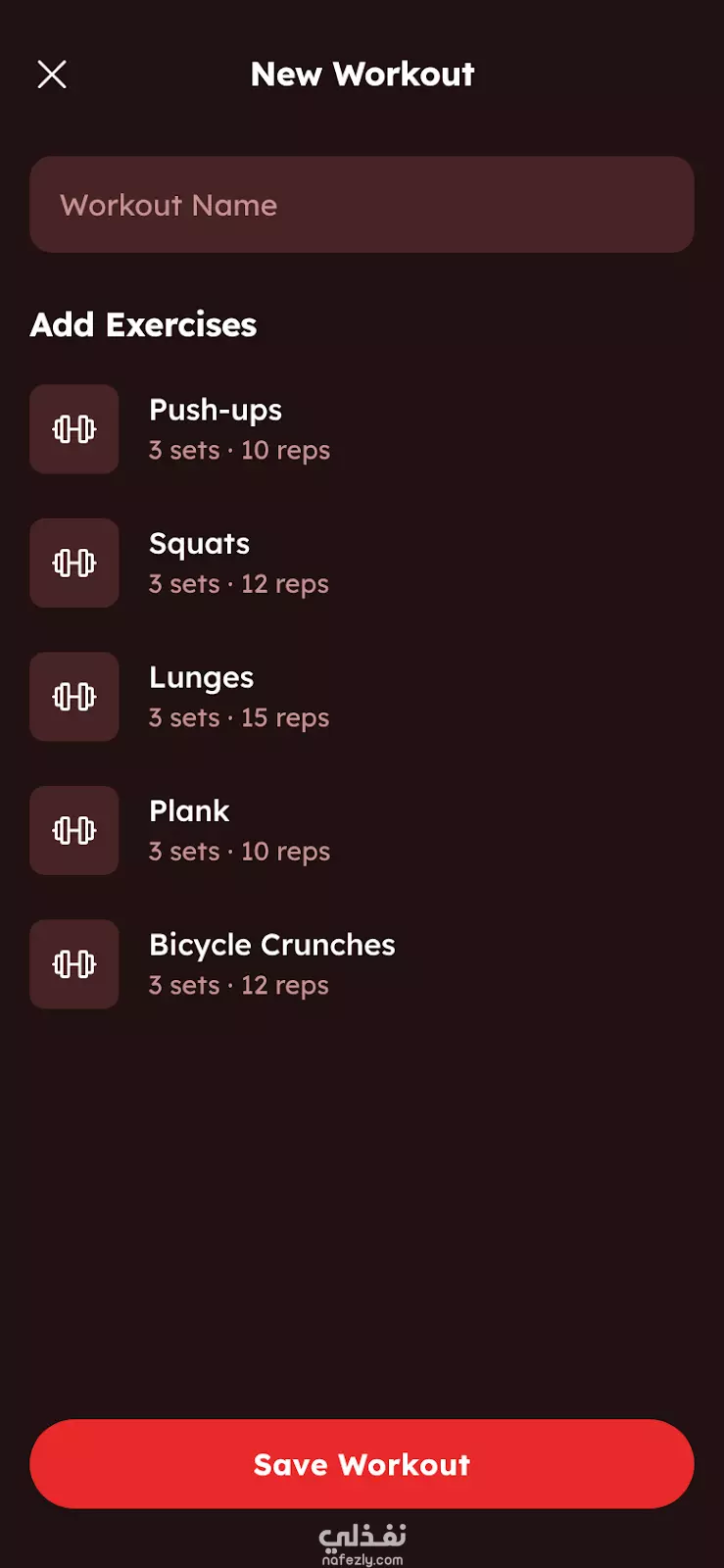Select the Push-ups exercise
Image resolution: width=724 pixels, height=1568 pixels.
pyautogui.click(x=362, y=429)
